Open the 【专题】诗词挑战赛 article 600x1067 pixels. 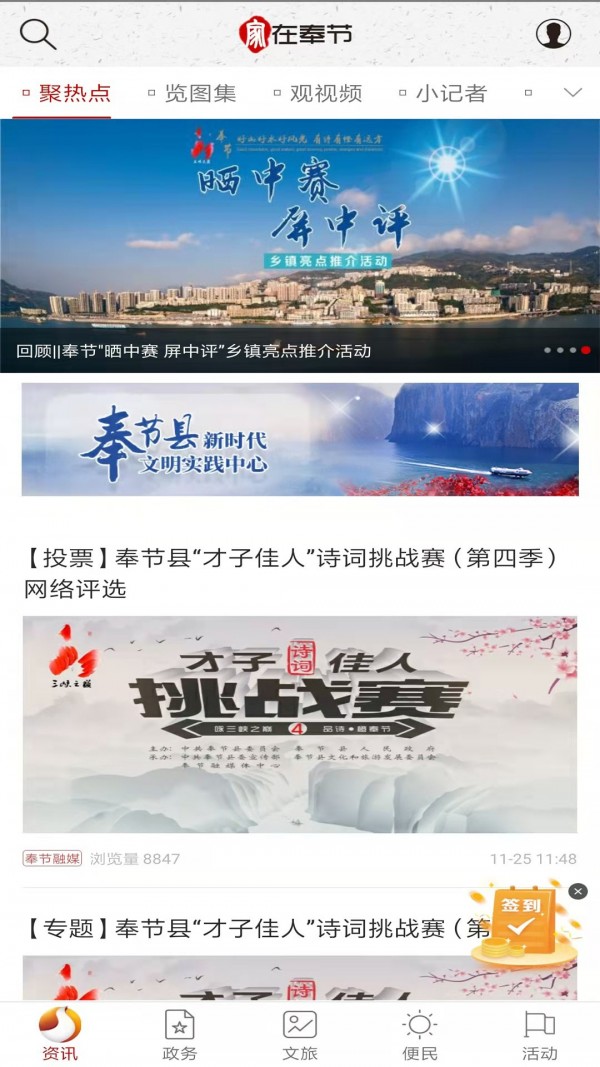(250, 929)
